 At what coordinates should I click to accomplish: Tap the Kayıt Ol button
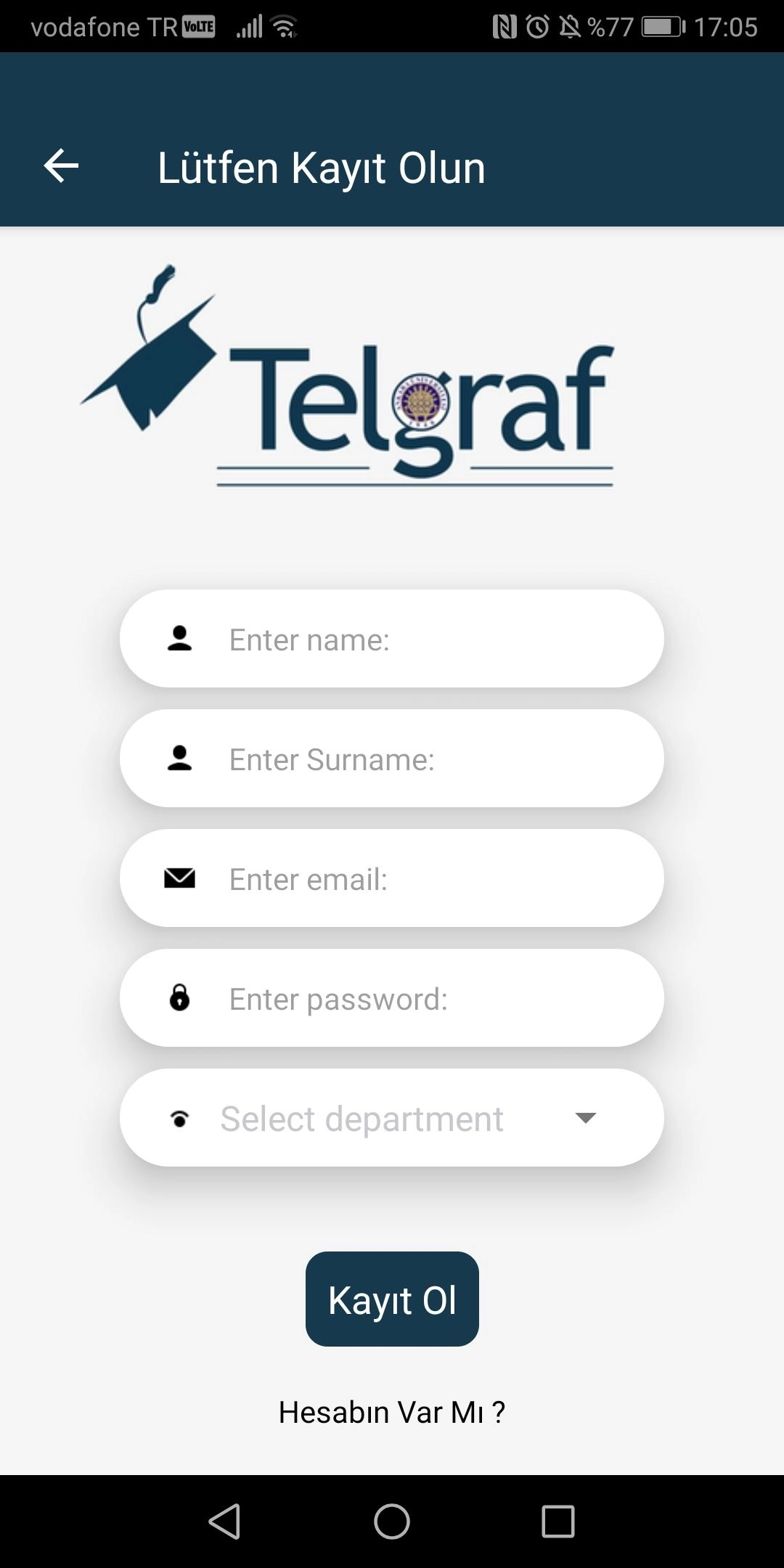click(392, 1299)
